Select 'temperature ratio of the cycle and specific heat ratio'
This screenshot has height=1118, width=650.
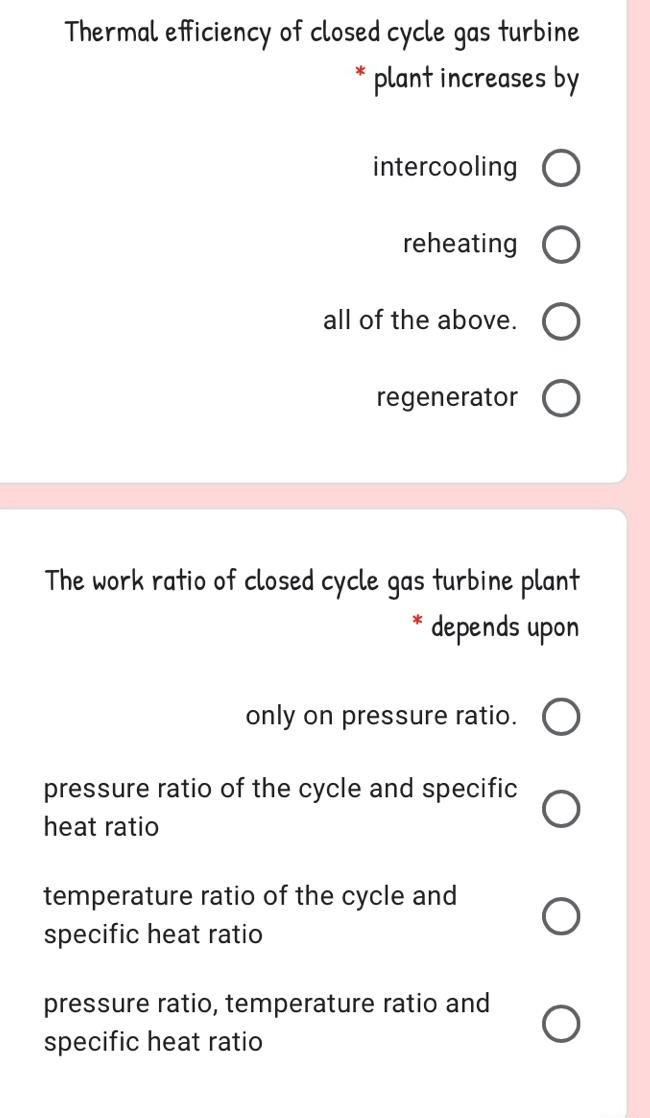[x=560, y=916]
